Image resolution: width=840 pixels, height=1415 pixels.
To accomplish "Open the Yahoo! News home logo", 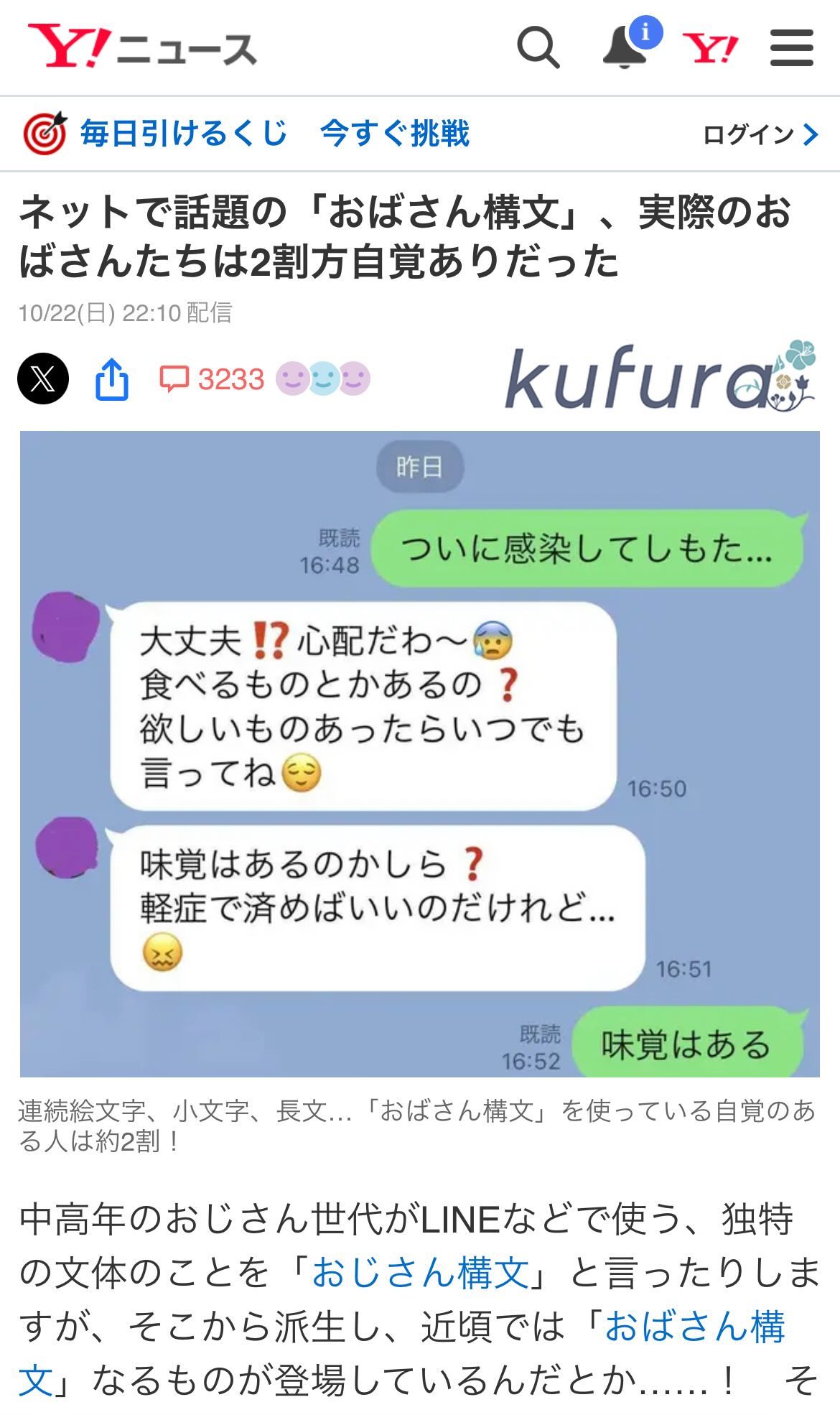I will [142, 47].
